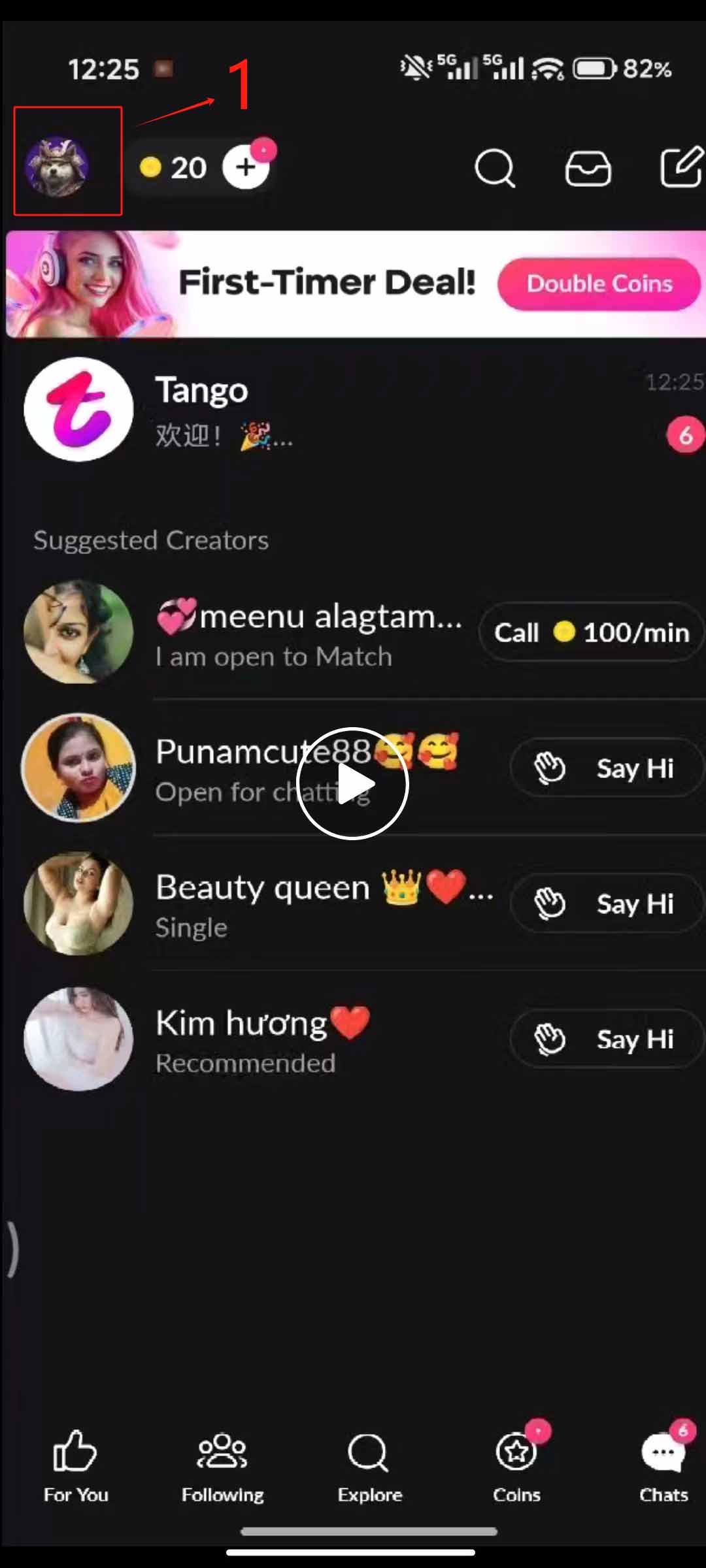Open Beauty queen's profile row
Viewport: 706px width, 1568px height.
[x=261, y=905]
